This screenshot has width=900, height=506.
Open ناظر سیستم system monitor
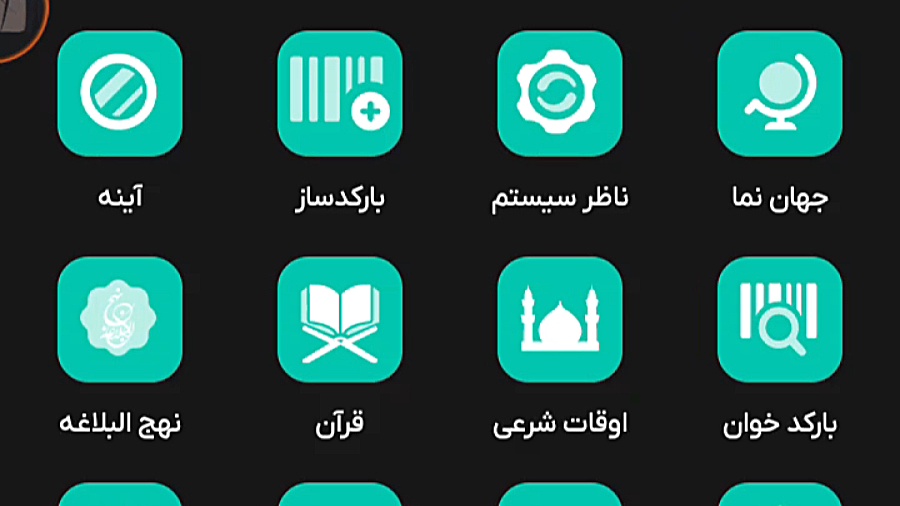point(560,94)
